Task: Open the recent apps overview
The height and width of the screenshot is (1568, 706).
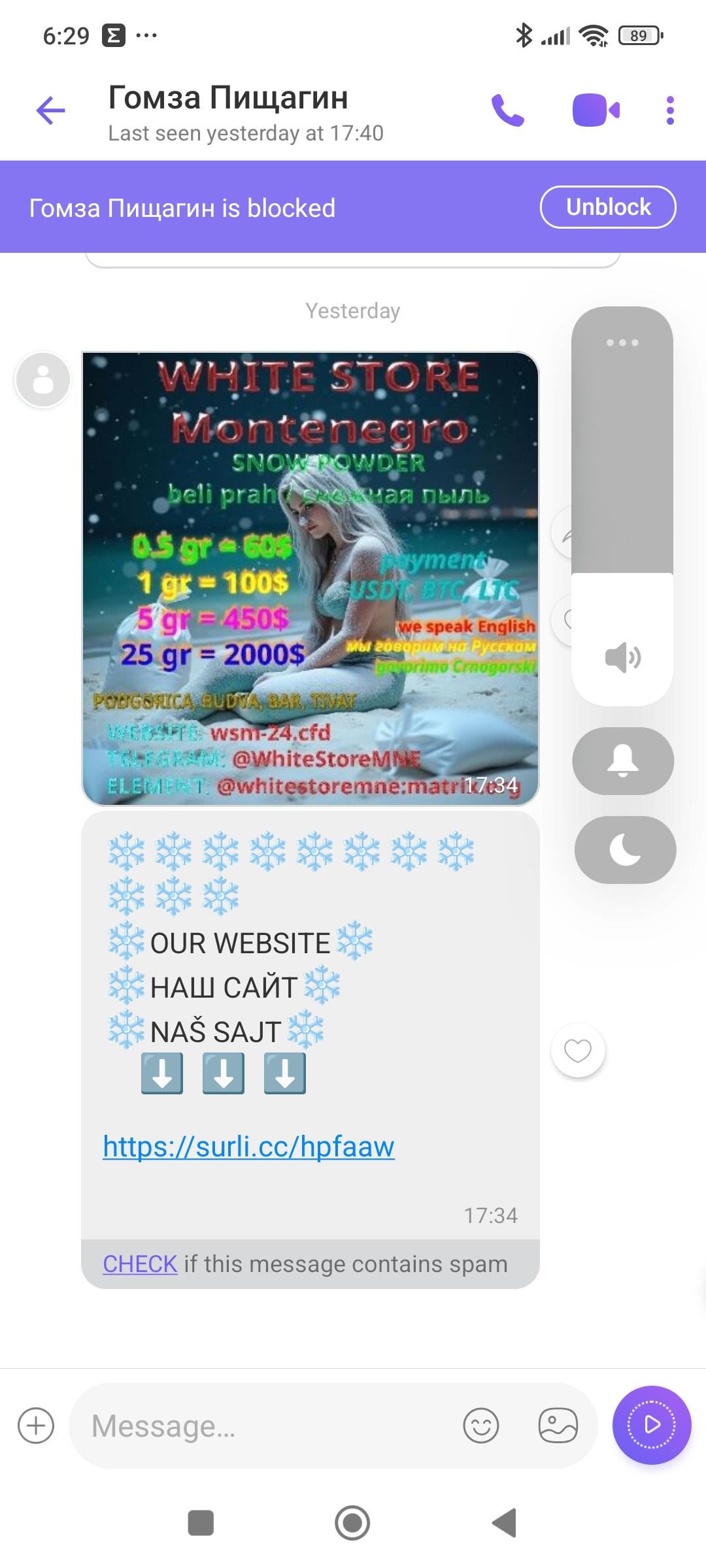Action: (201, 1523)
